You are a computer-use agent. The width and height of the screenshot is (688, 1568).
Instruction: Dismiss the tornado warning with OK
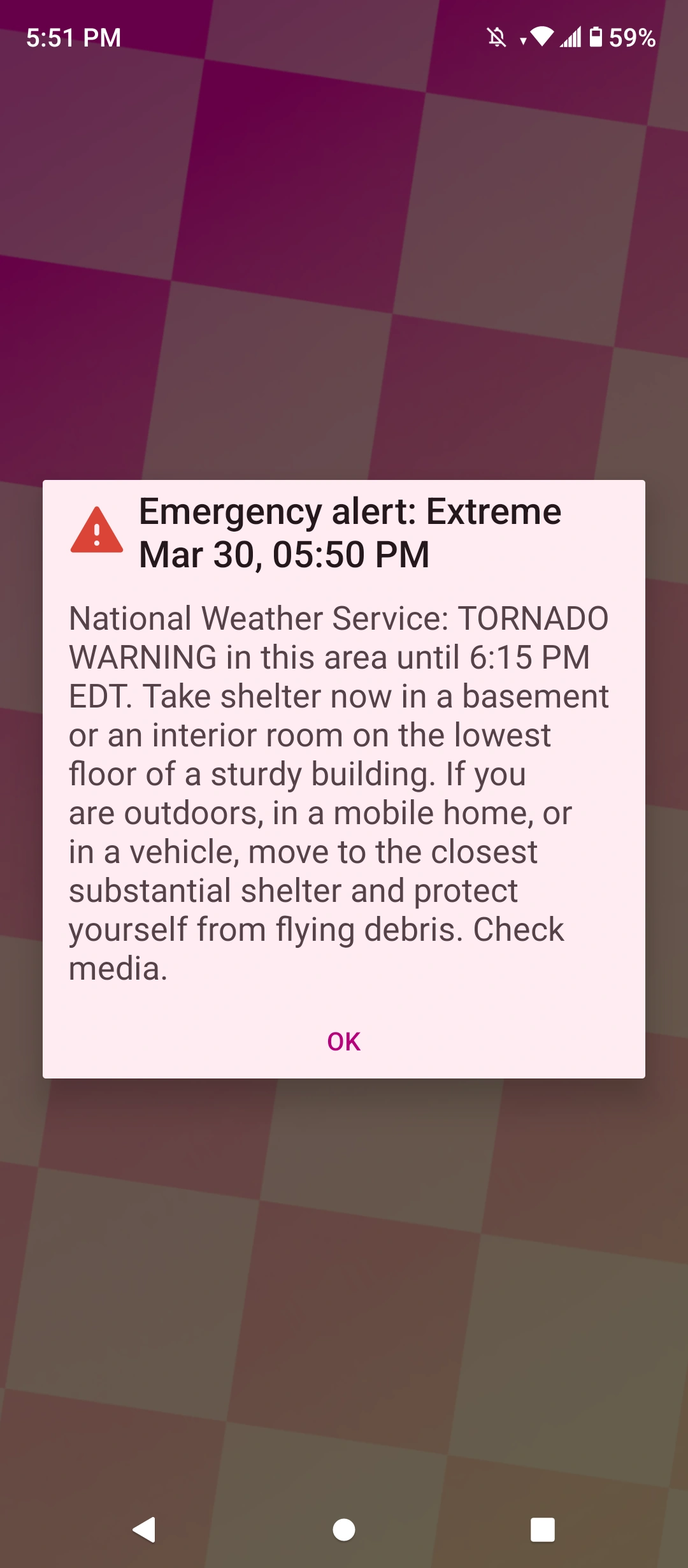click(x=343, y=1042)
